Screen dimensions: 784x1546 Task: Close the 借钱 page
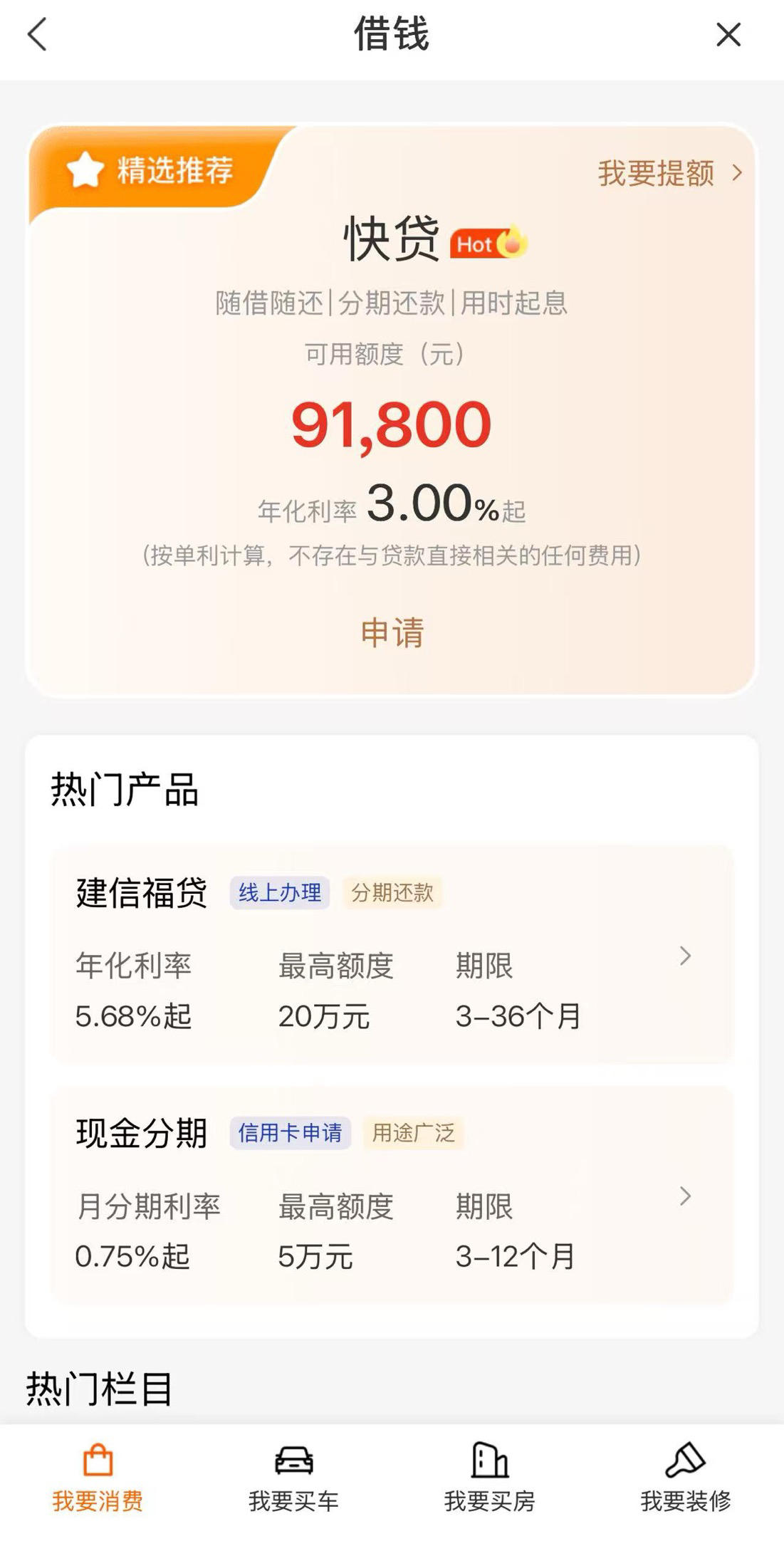pos(728,34)
